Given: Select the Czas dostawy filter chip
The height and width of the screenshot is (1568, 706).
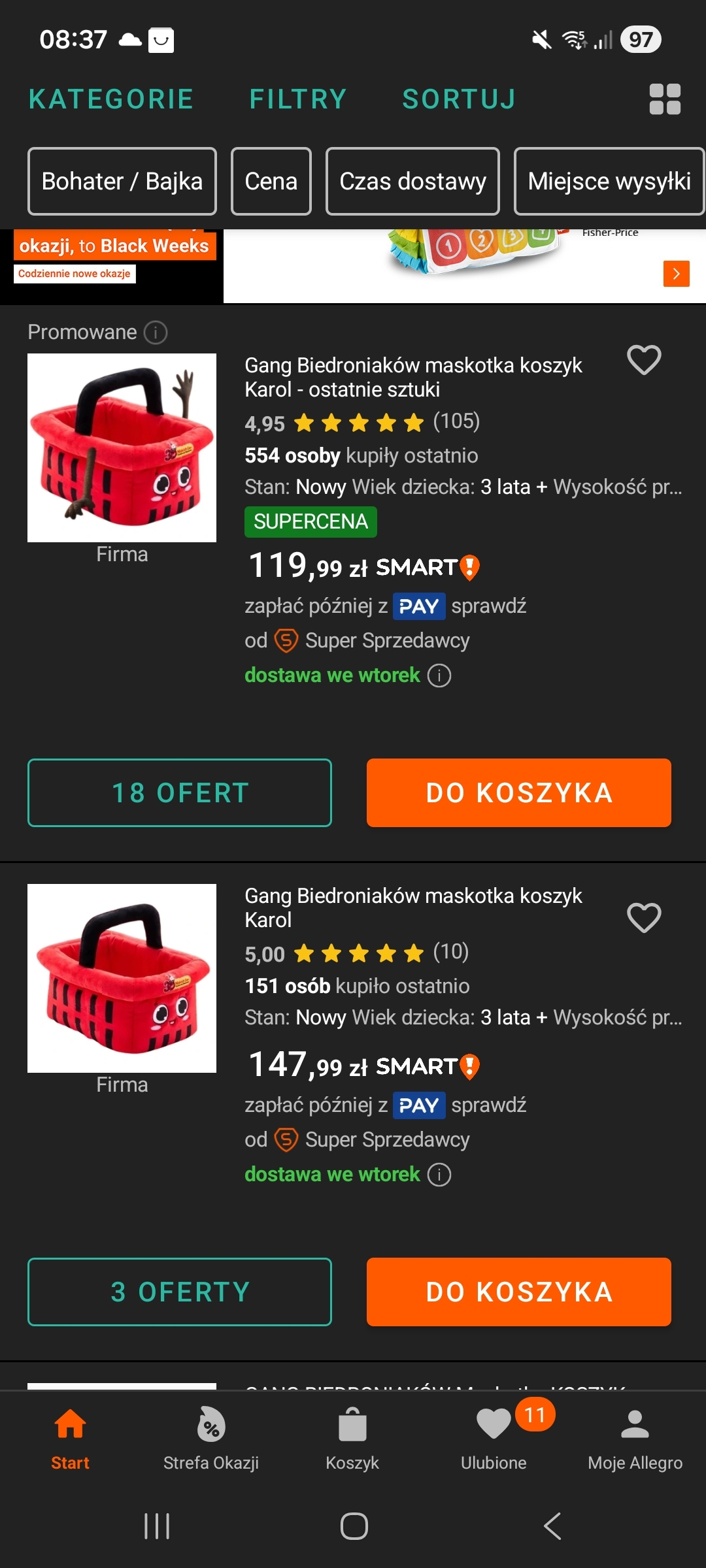Looking at the screenshot, I should pyautogui.click(x=412, y=181).
